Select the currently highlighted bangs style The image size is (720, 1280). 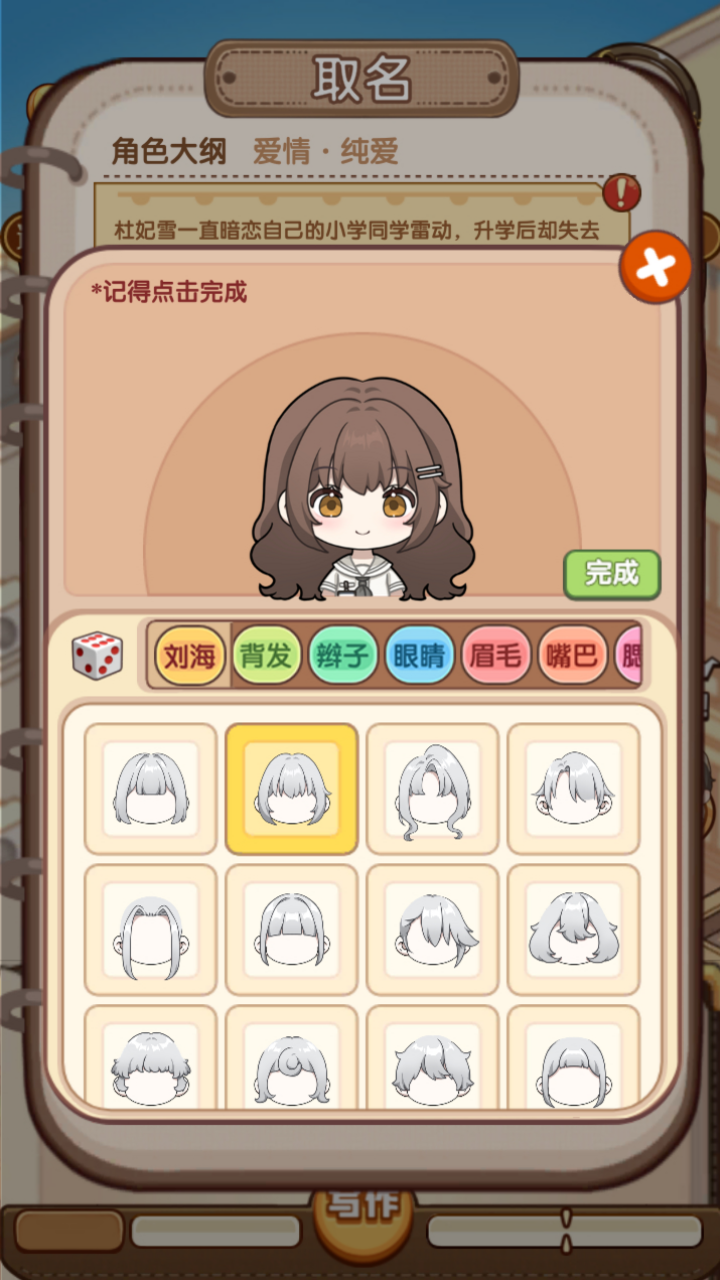click(x=291, y=788)
